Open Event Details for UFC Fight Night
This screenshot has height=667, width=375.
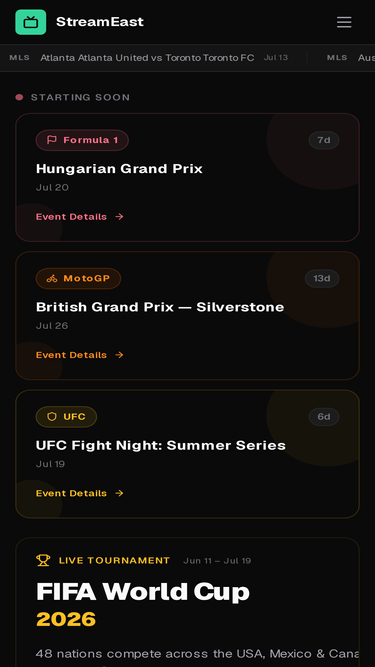pos(80,493)
